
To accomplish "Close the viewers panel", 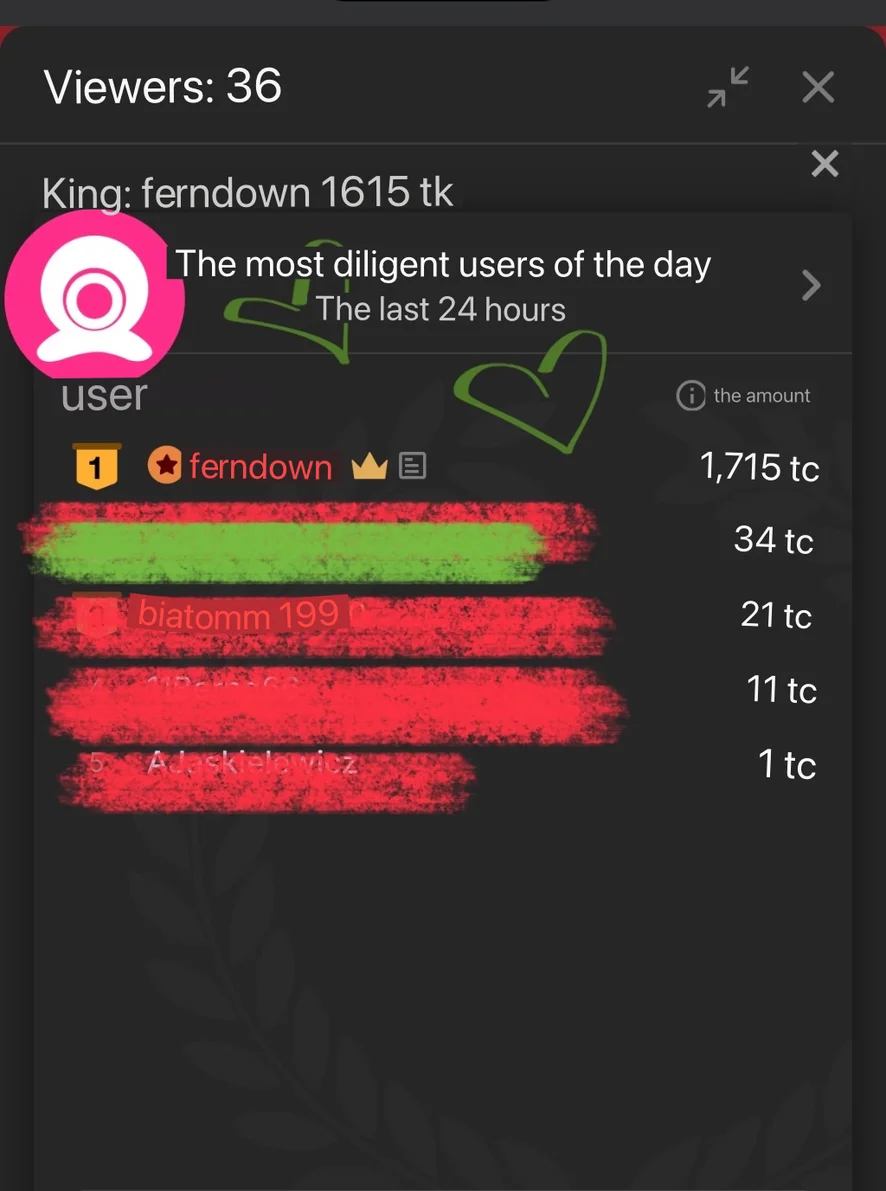I will point(818,88).
